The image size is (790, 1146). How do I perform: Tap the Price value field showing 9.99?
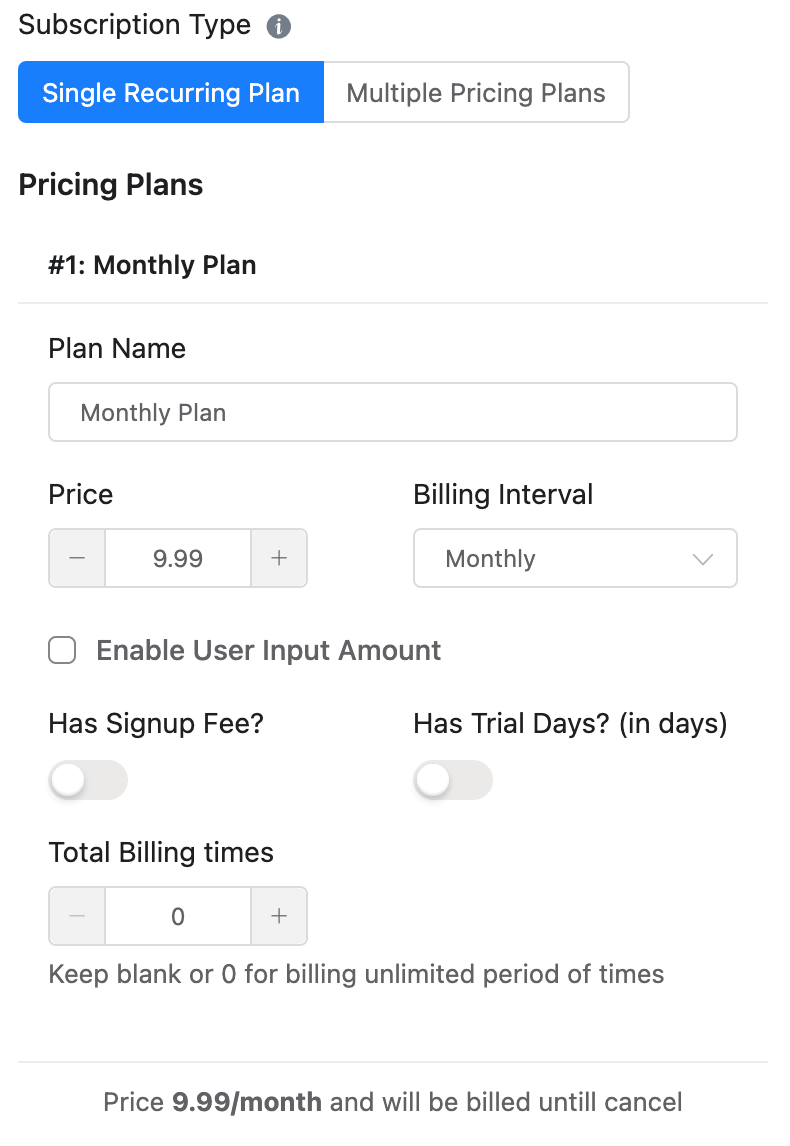(178, 558)
